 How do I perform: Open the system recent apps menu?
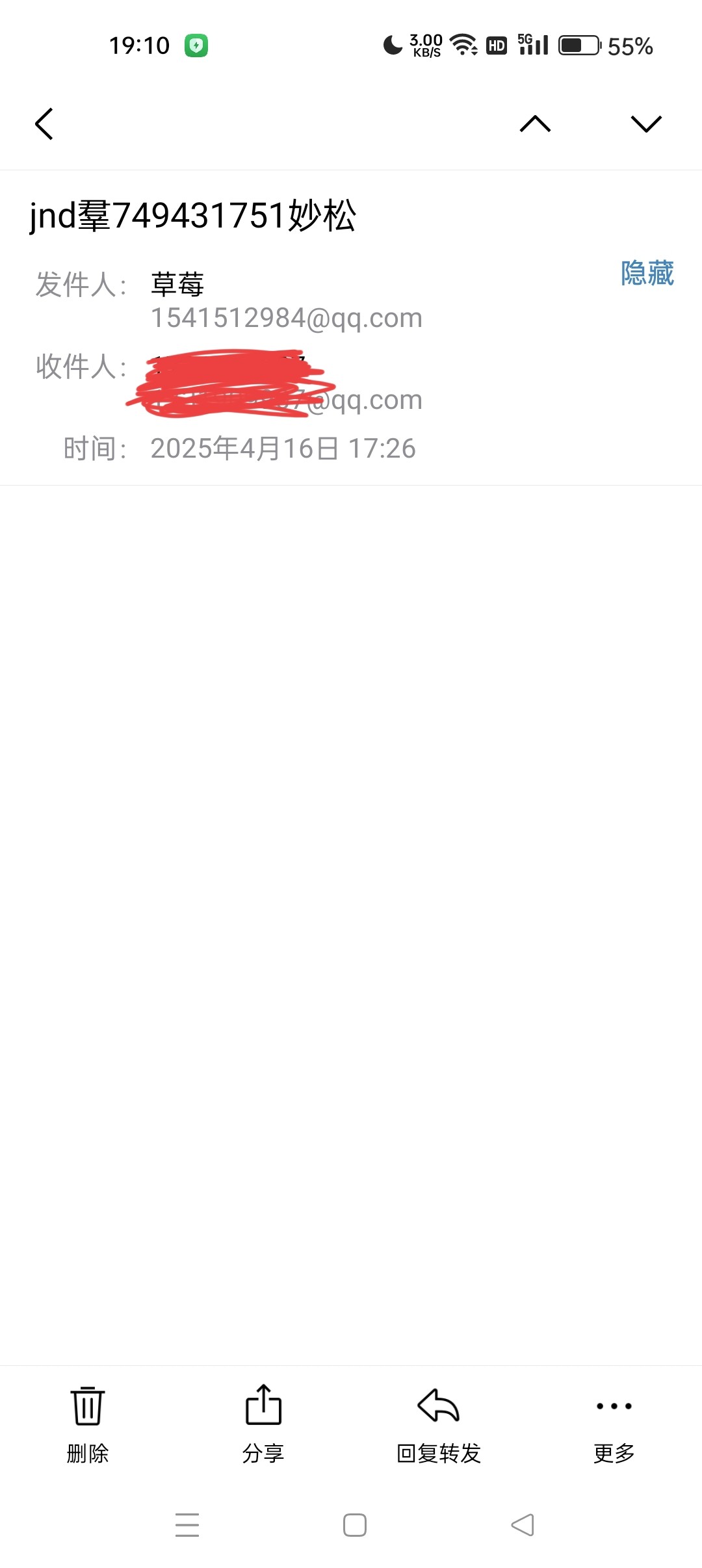187,1524
